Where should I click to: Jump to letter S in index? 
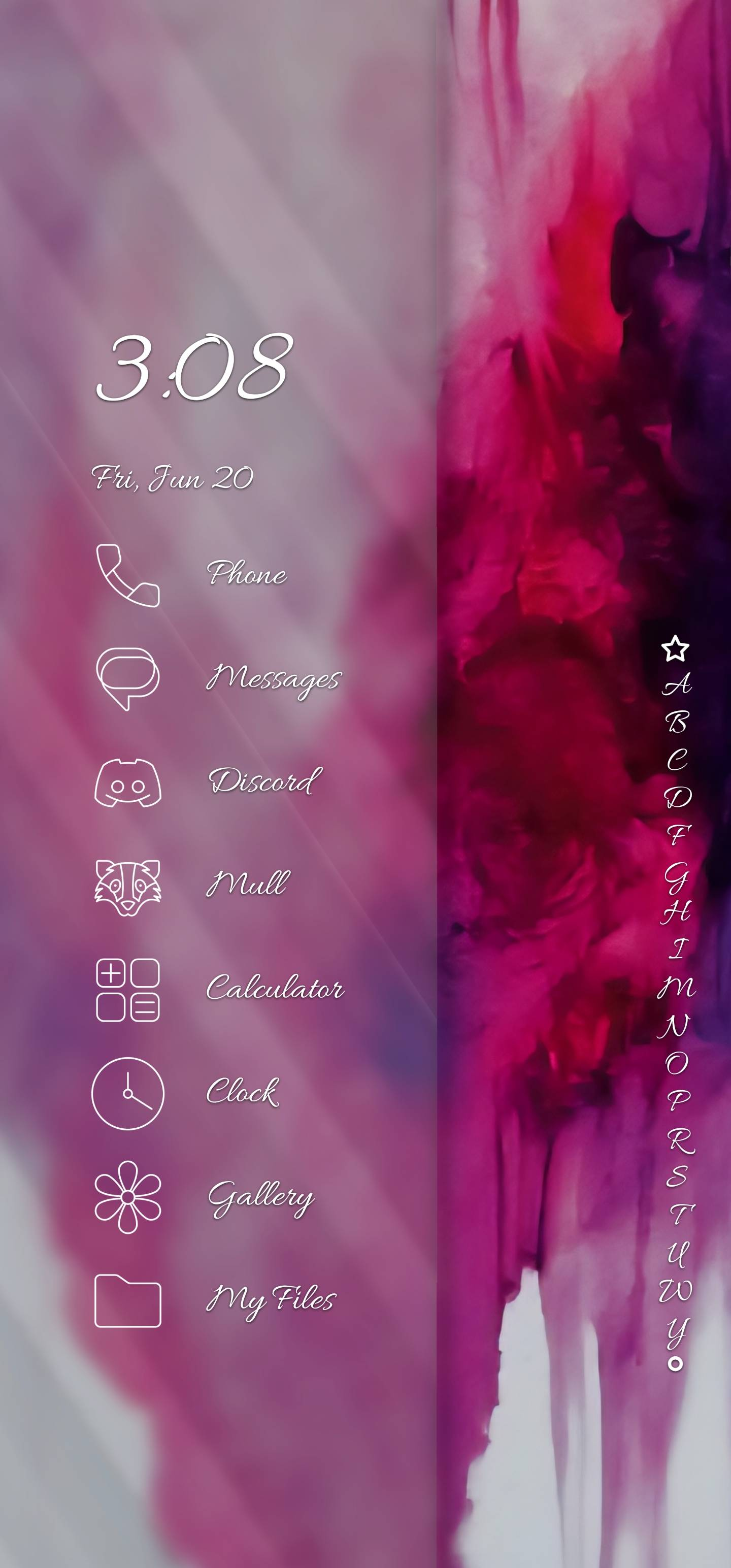tap(676, 1175)
